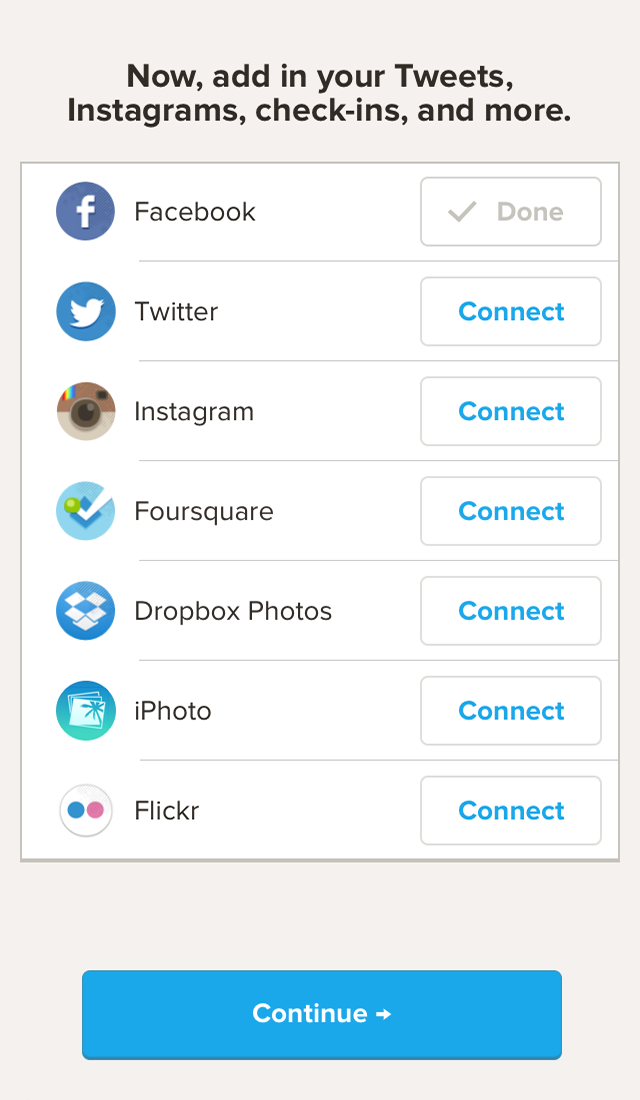Connect Dropbox Photos
Viewport: 640px width, 1100px height.
click(x=511, y=611)
